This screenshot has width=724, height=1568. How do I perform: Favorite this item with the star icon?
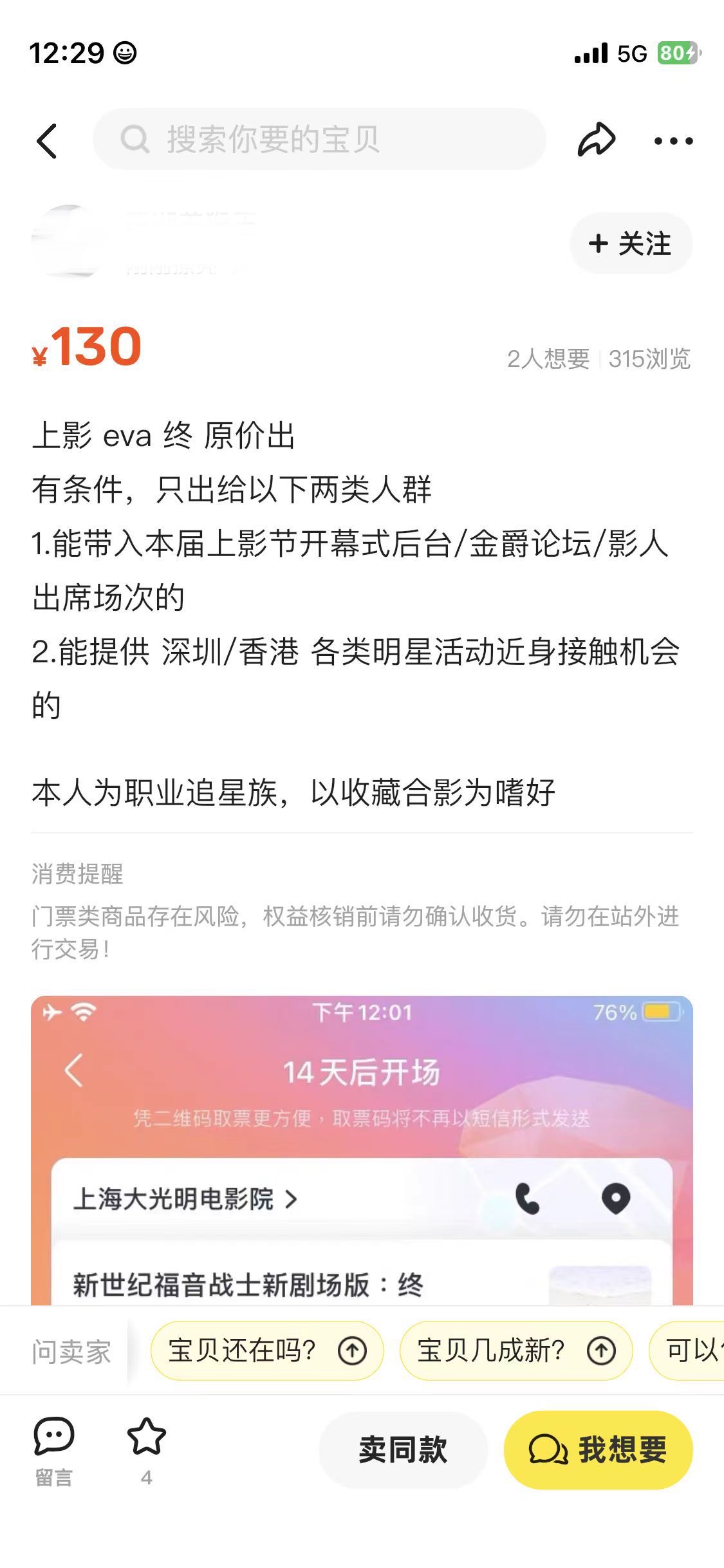(147, 1451)
